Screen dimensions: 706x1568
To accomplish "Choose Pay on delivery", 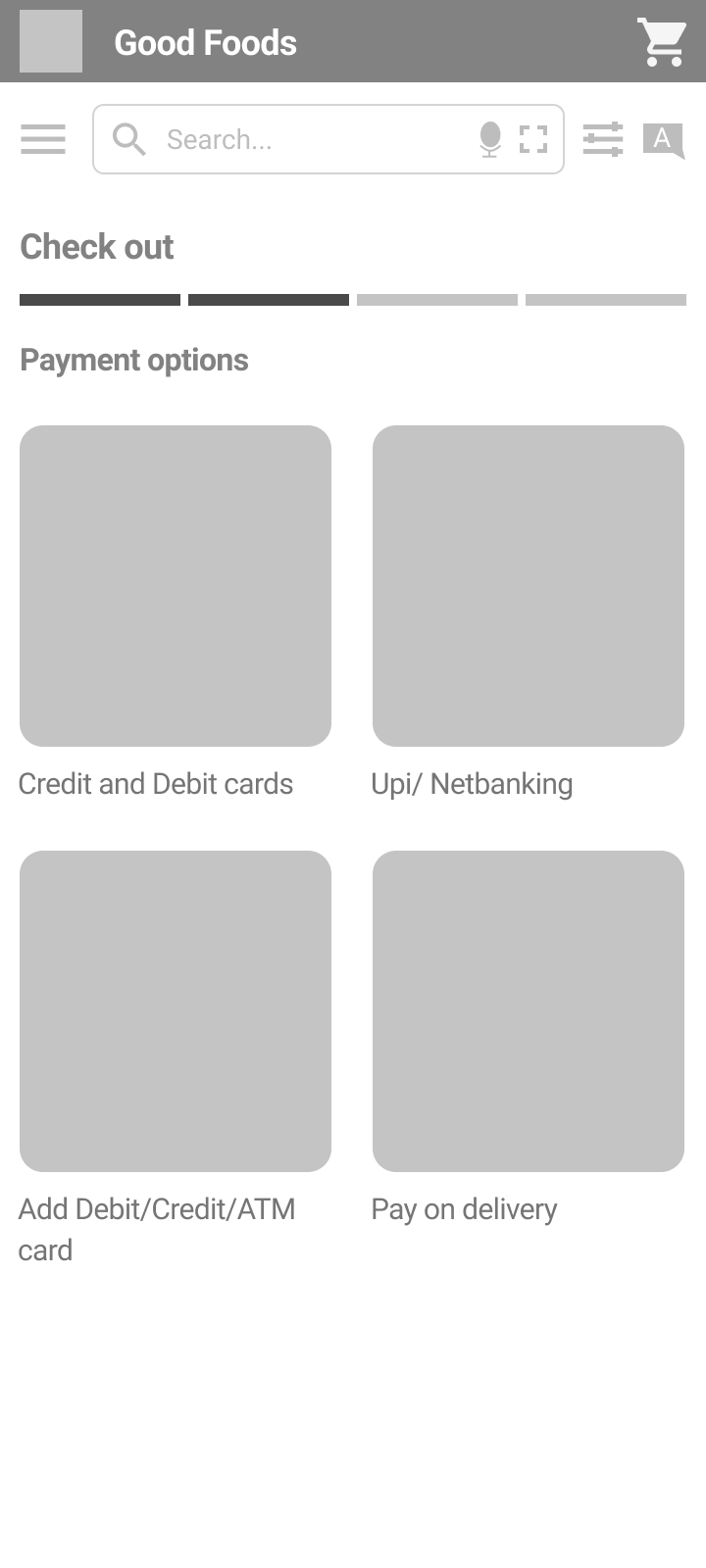I will [x=529, y=1010].
